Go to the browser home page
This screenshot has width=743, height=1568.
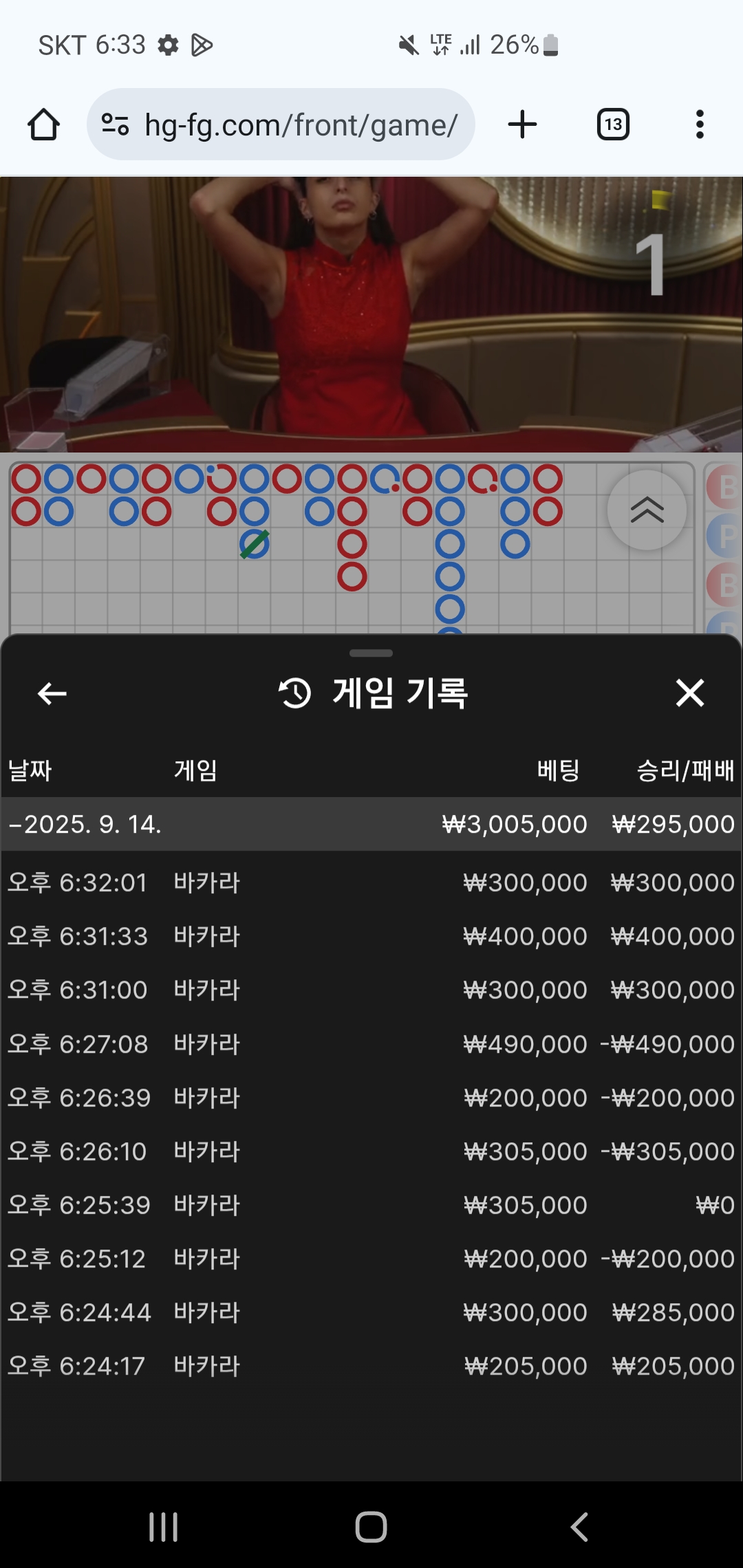pyautogui.click(x=43, y=124)
